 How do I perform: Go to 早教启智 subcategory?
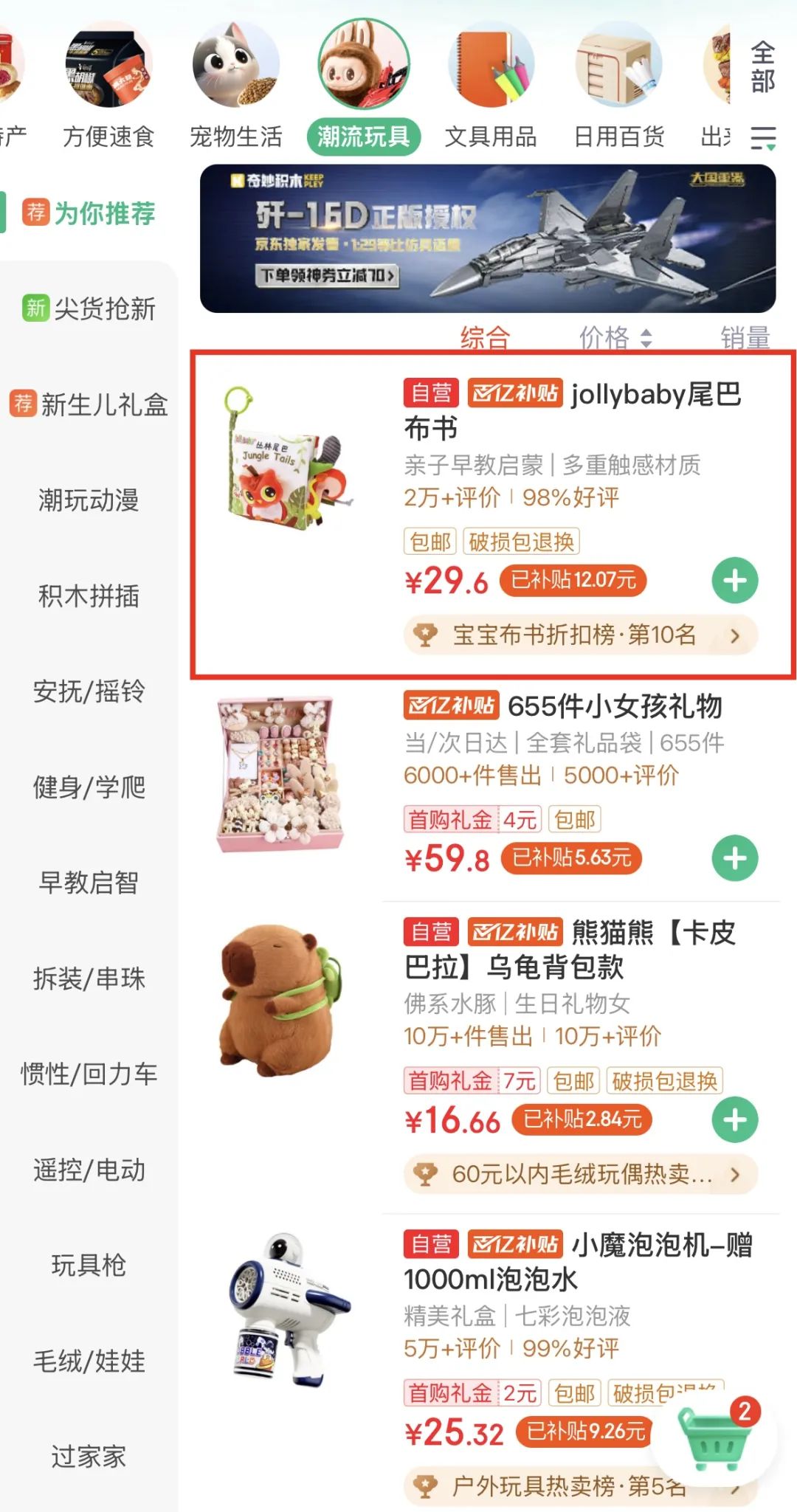tap(89, 883)
